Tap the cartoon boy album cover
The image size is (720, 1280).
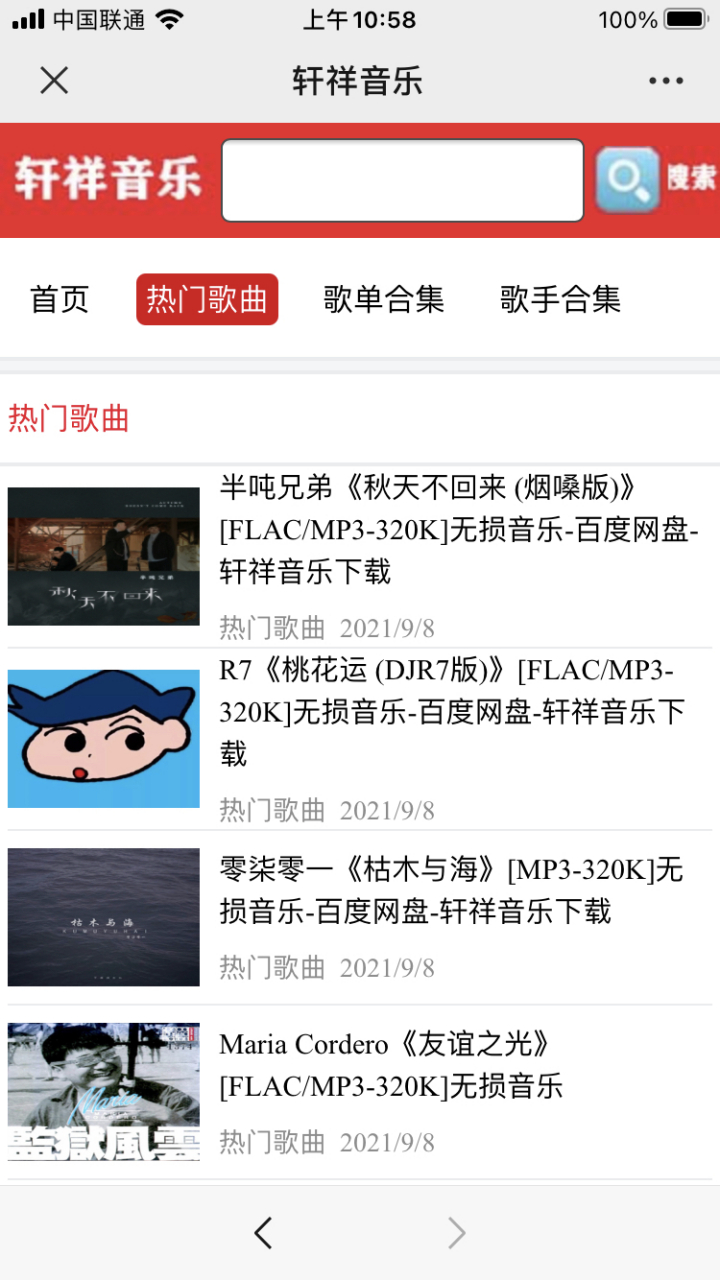click(103, 738)
